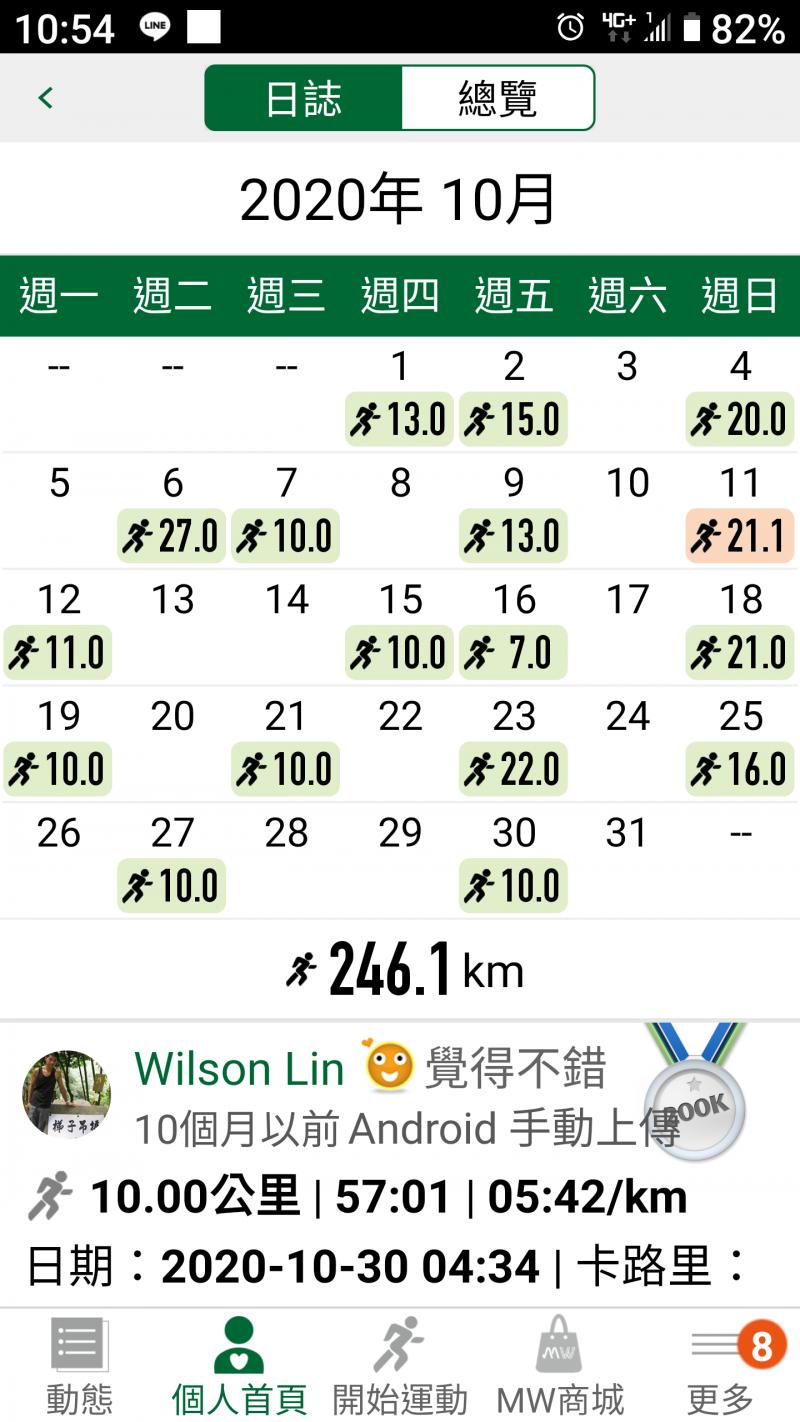View the 21.1 km run on October 11
Image resolution: width=800 pixels, height=1422 pixels.
click(740, 536)
